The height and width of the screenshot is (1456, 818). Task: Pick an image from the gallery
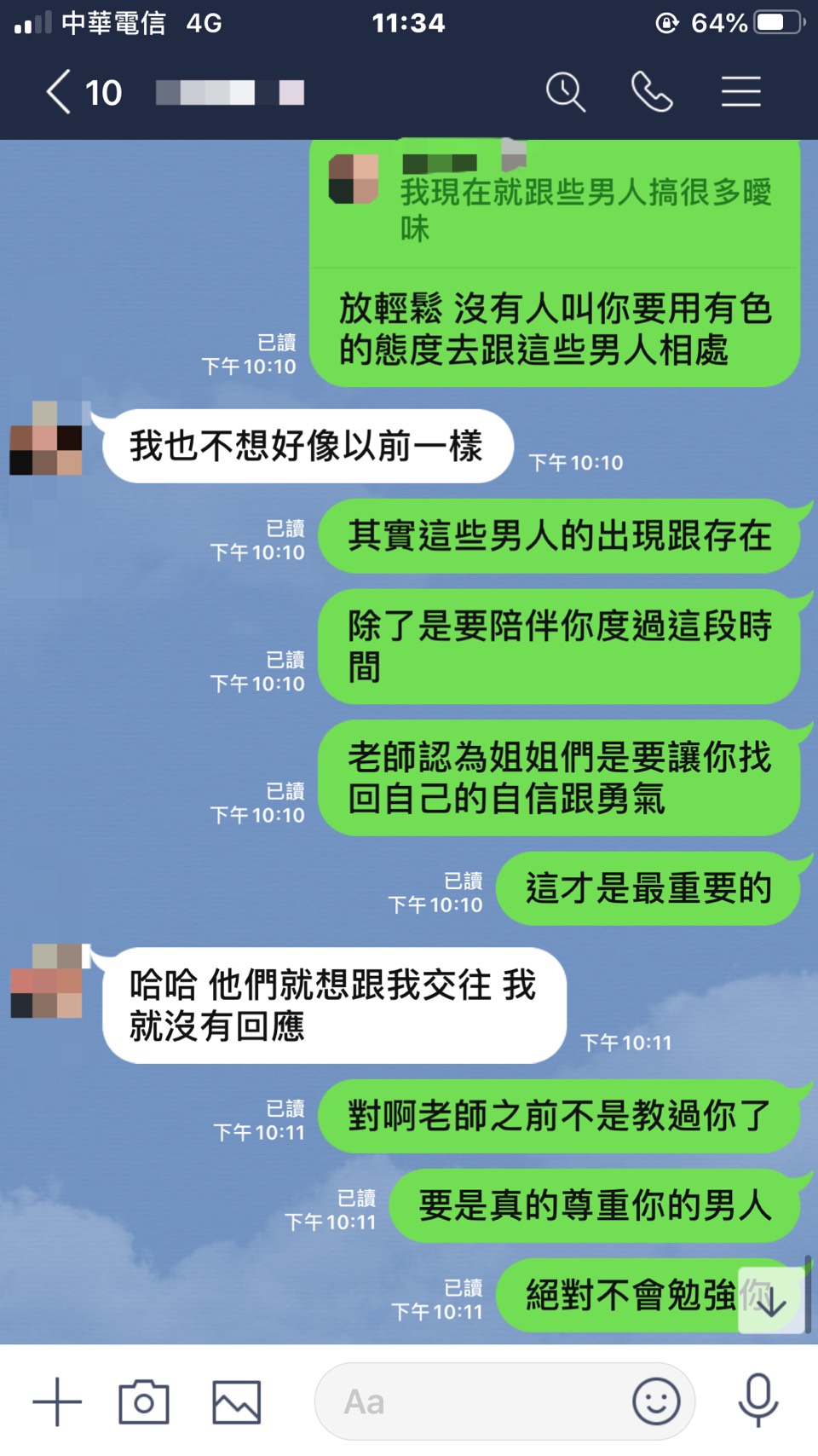[236, 1401]
